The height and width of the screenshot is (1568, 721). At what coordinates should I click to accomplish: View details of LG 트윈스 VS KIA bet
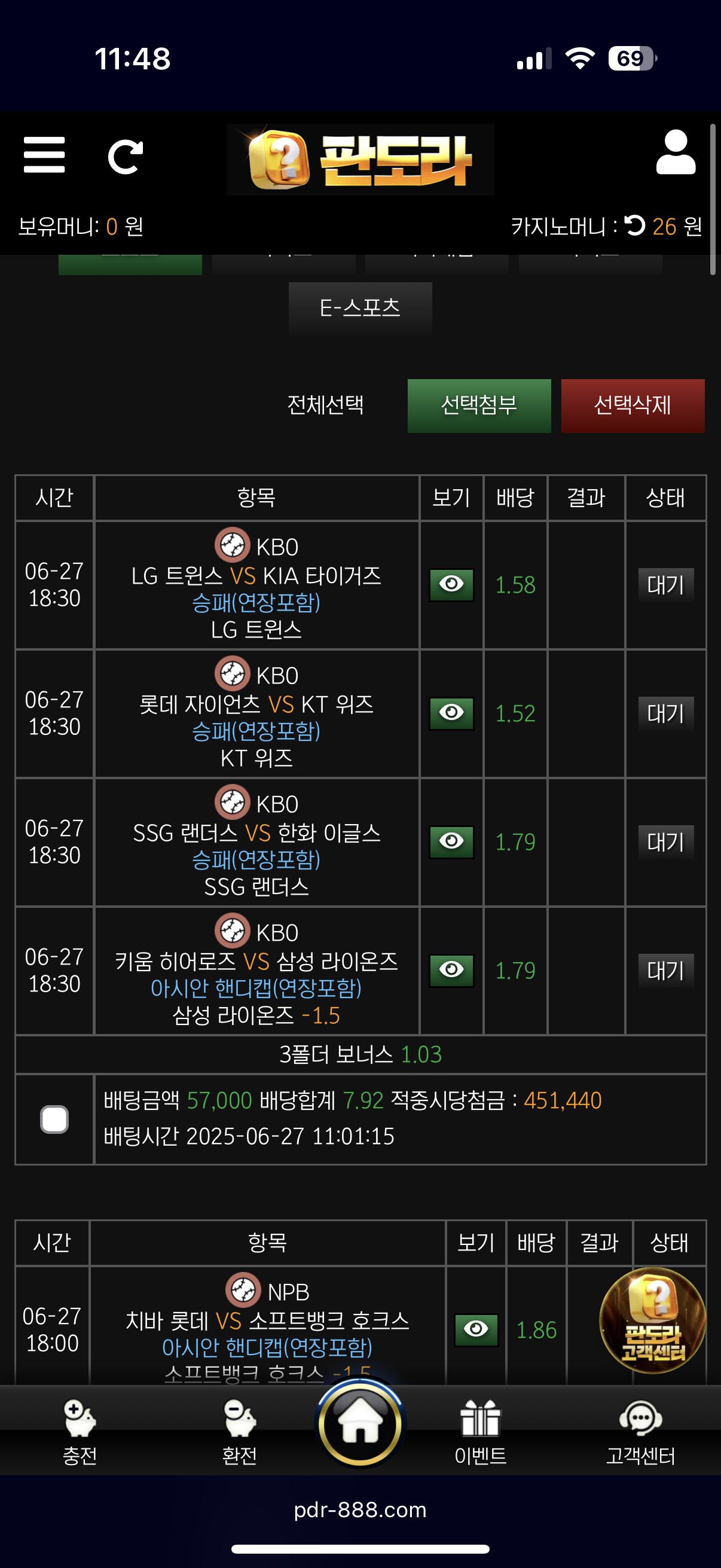pos(451,584)
